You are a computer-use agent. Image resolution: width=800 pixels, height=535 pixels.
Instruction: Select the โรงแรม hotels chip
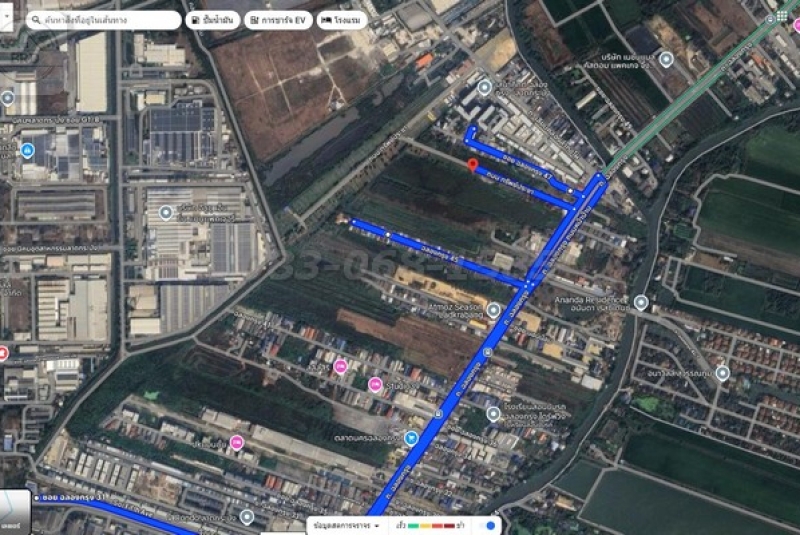[342, 20]
